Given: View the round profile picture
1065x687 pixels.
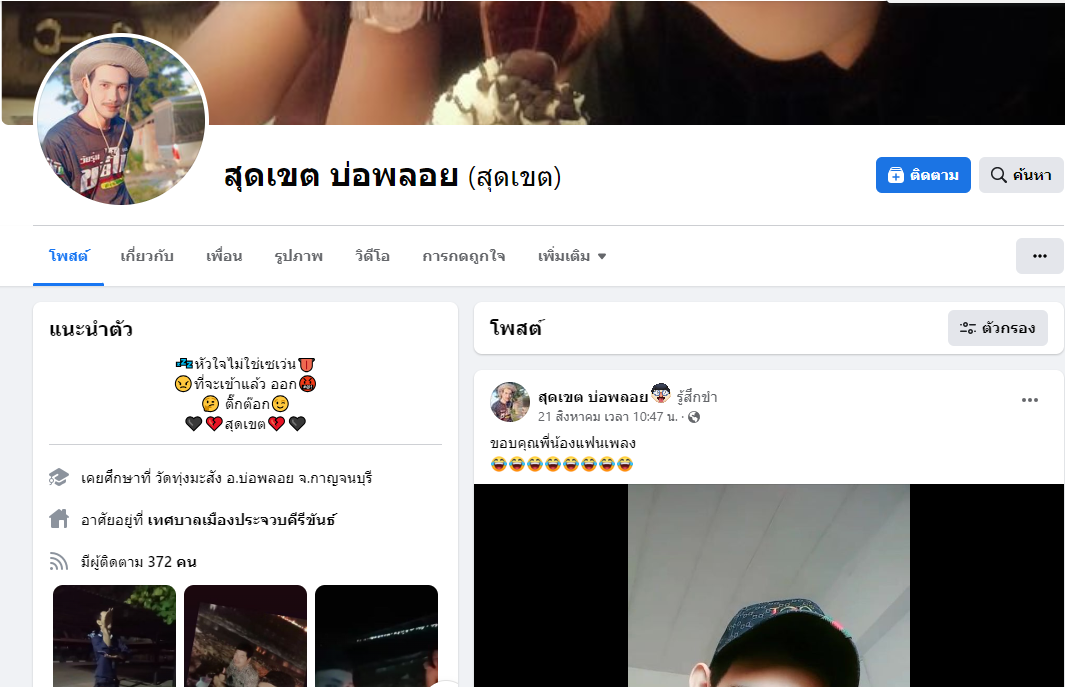Looking at the screenshot, I should 121,122.
